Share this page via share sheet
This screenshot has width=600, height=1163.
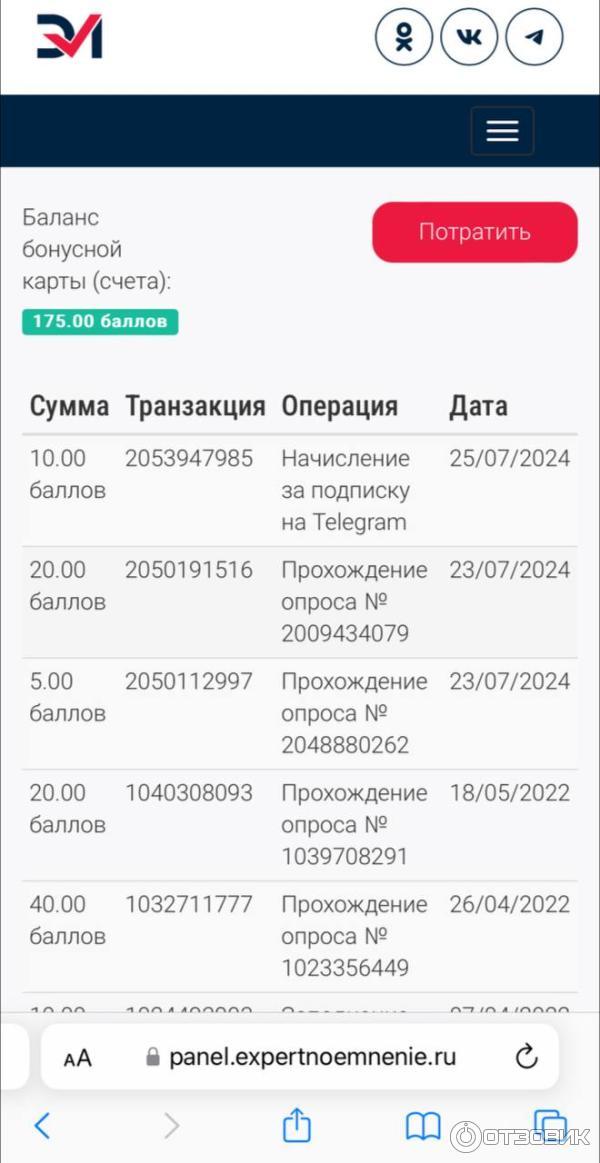point(297,1126)
